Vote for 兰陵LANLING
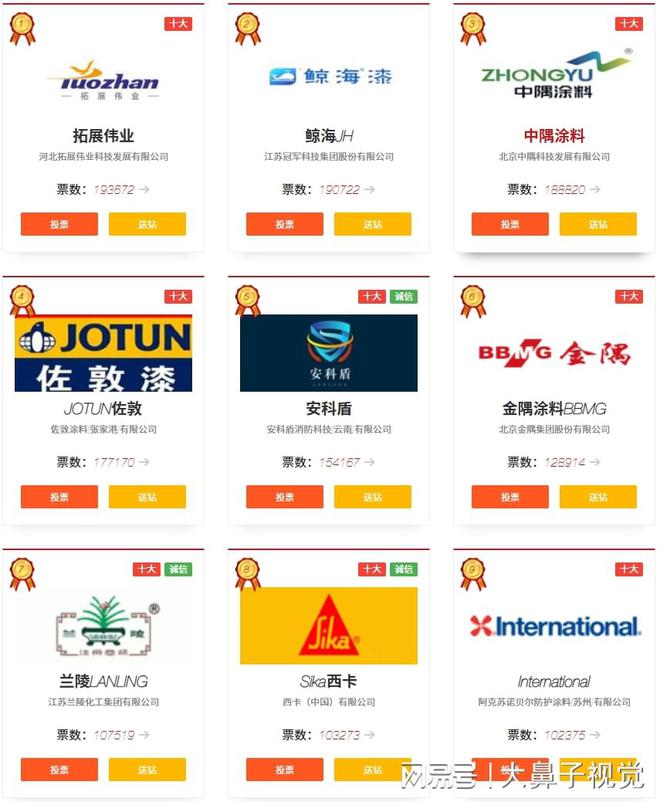This screenshot has width=660, height=802. pos(59,769)
